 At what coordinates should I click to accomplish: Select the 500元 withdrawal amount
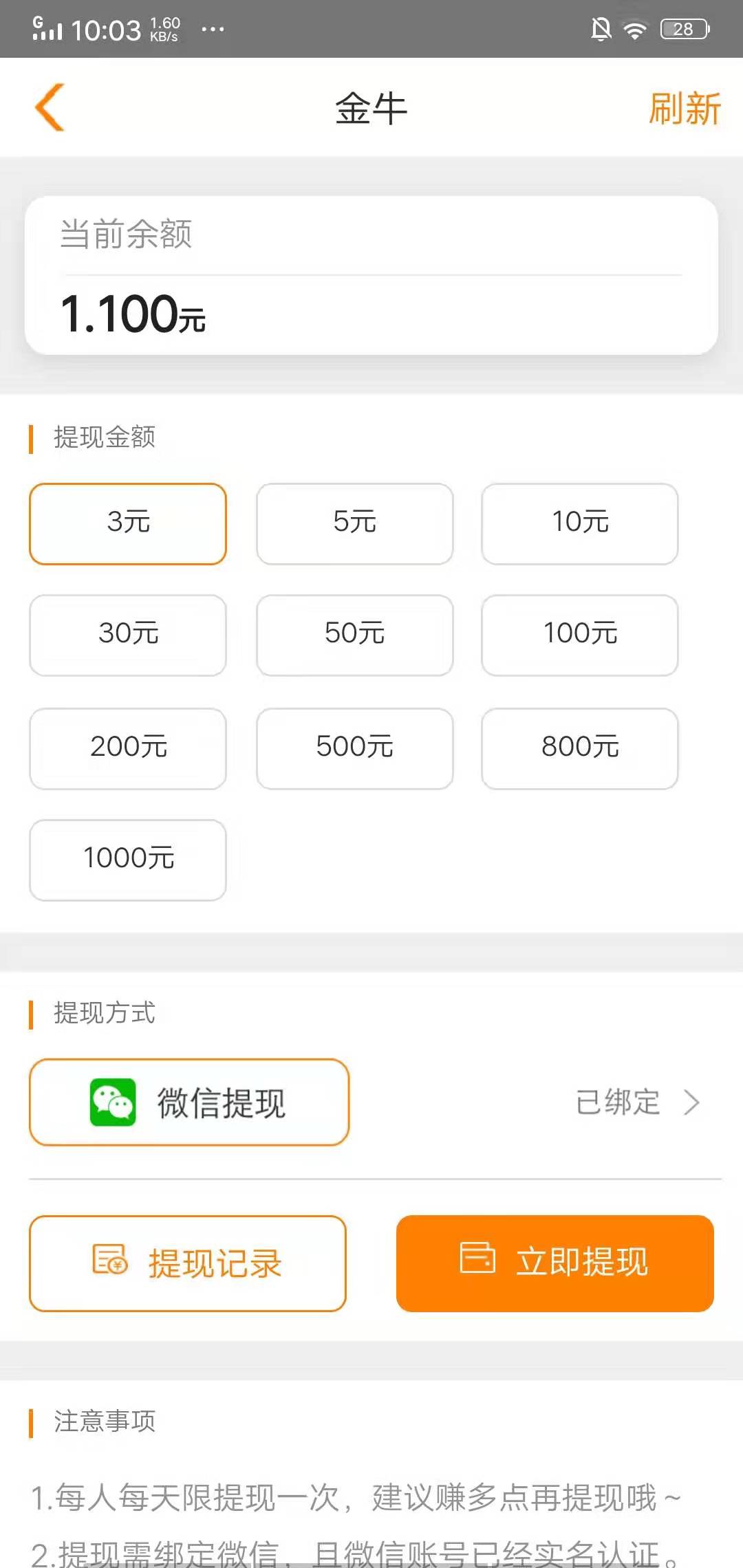click(x=354, y=749)
